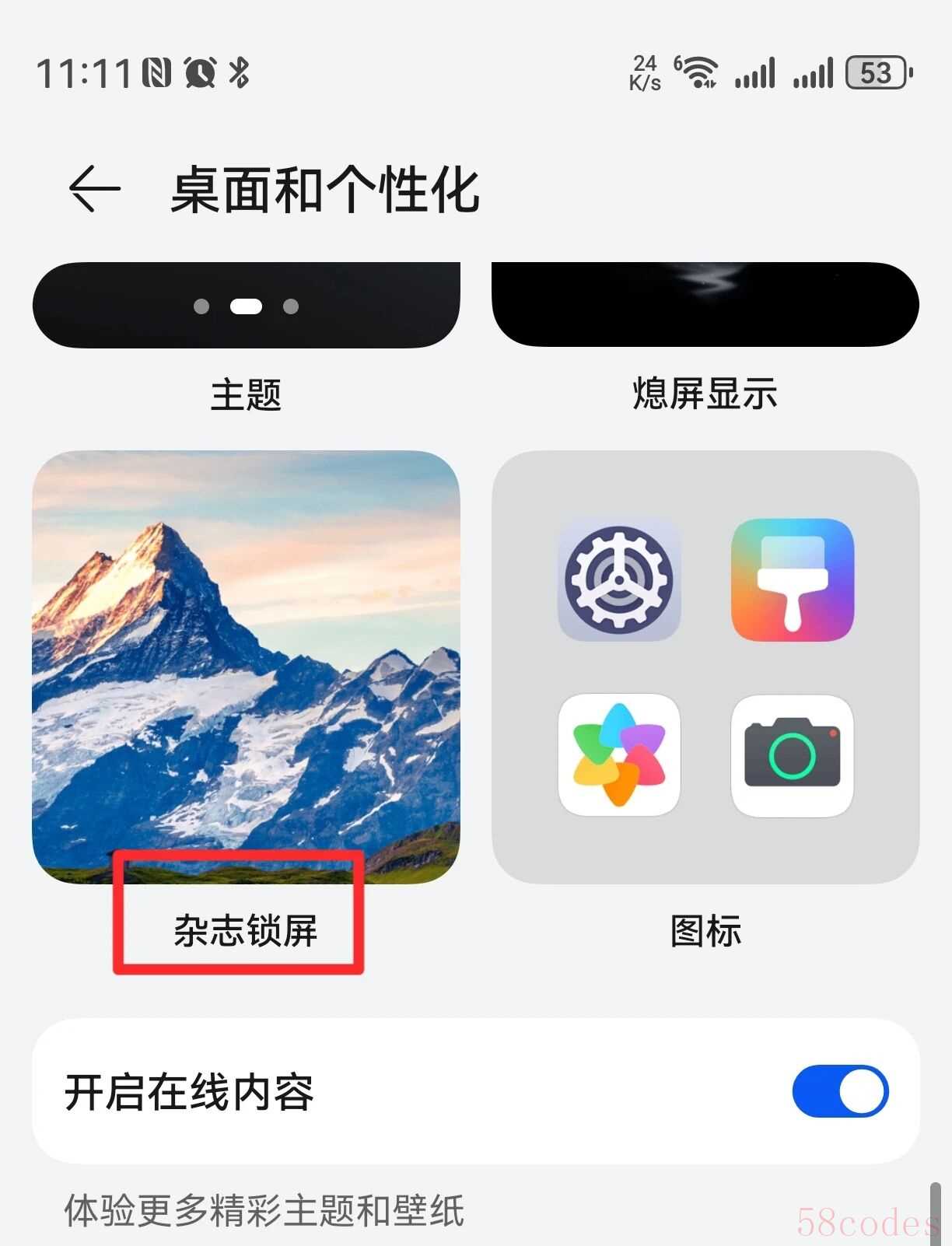This screenshot has height=1246, width=952.
Task: Go back using the arrow icon
Action: click(x=94, y=189)
